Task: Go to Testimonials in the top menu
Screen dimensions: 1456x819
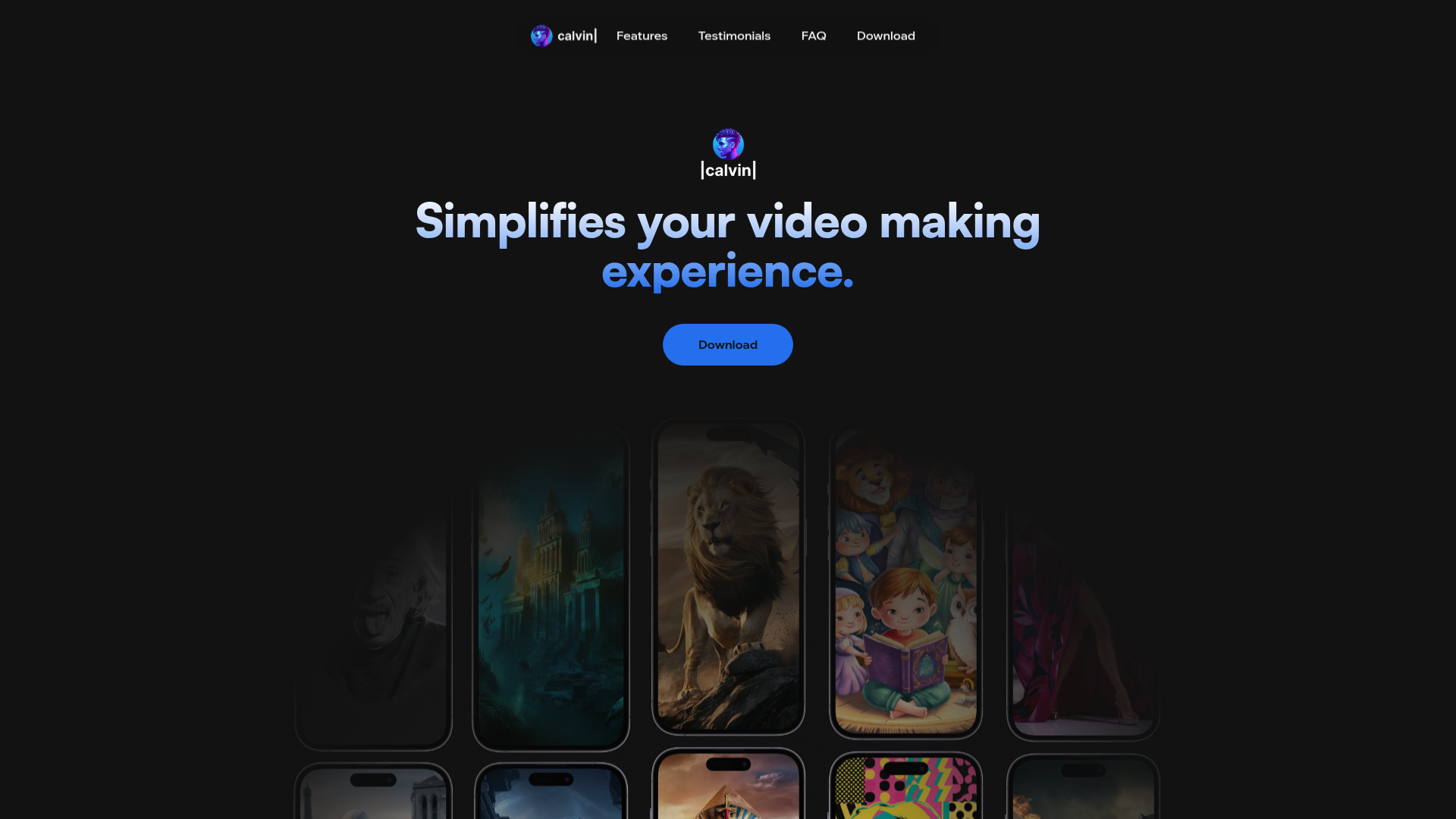Action: (x=733, y=36)
